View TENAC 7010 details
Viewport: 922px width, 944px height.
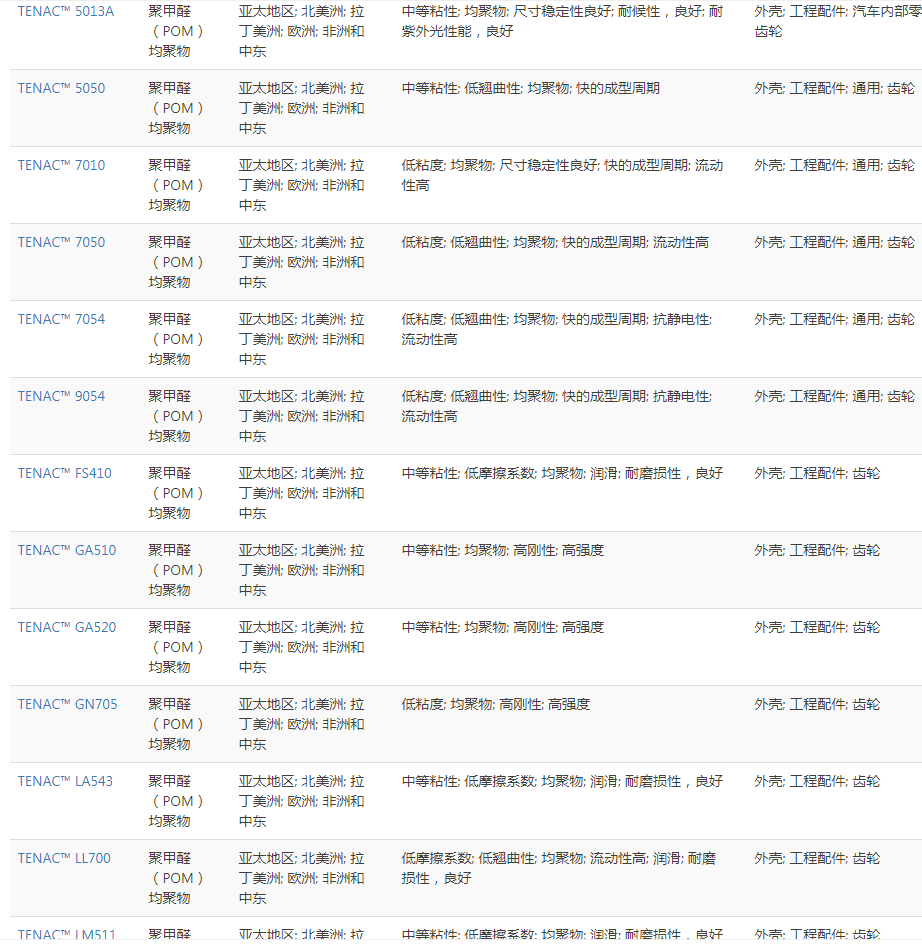point(61,165)
